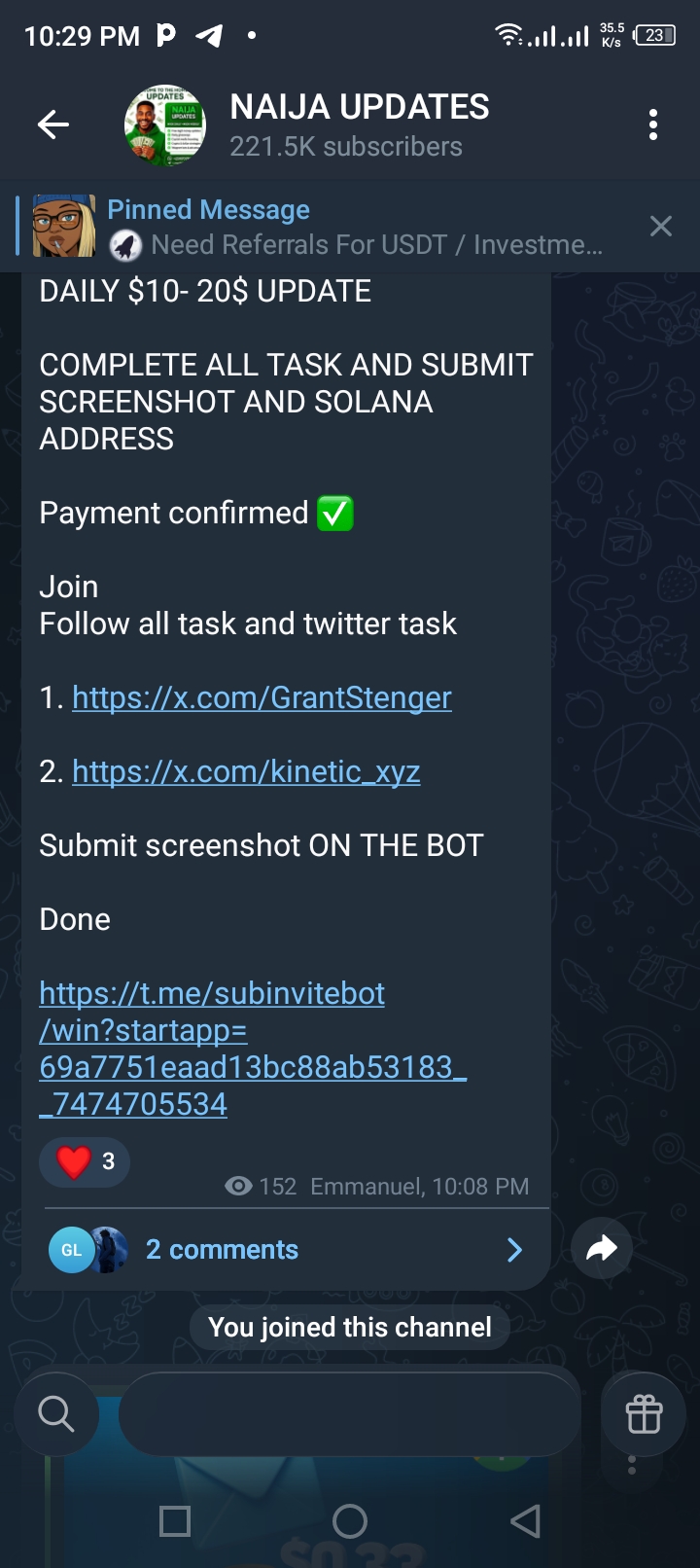Screen dimensions: 700x1568
Task: Open the x.com/kinetic_xyz link
Action: click(x=246, y=771)
